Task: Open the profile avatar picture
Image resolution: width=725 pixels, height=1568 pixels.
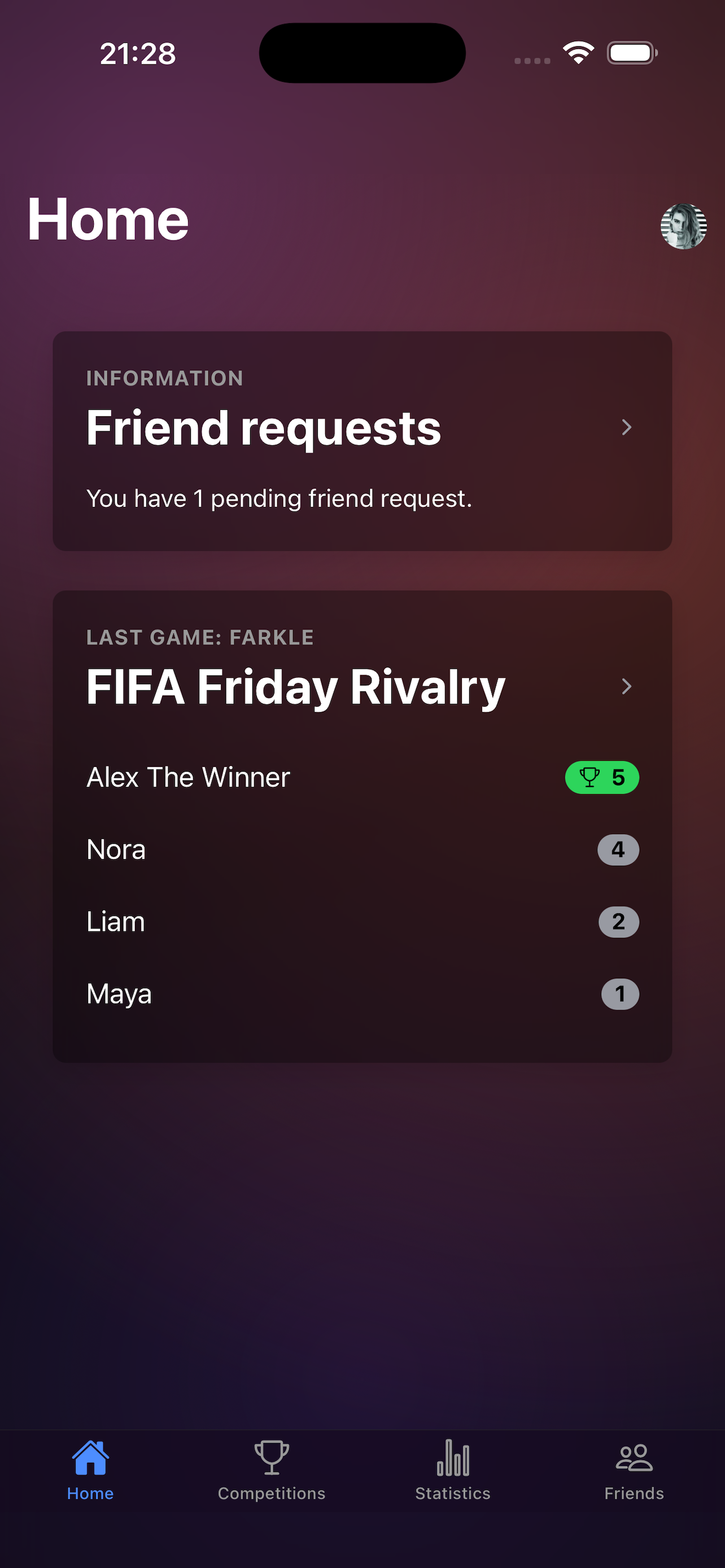Action: (x=683, y=226)
